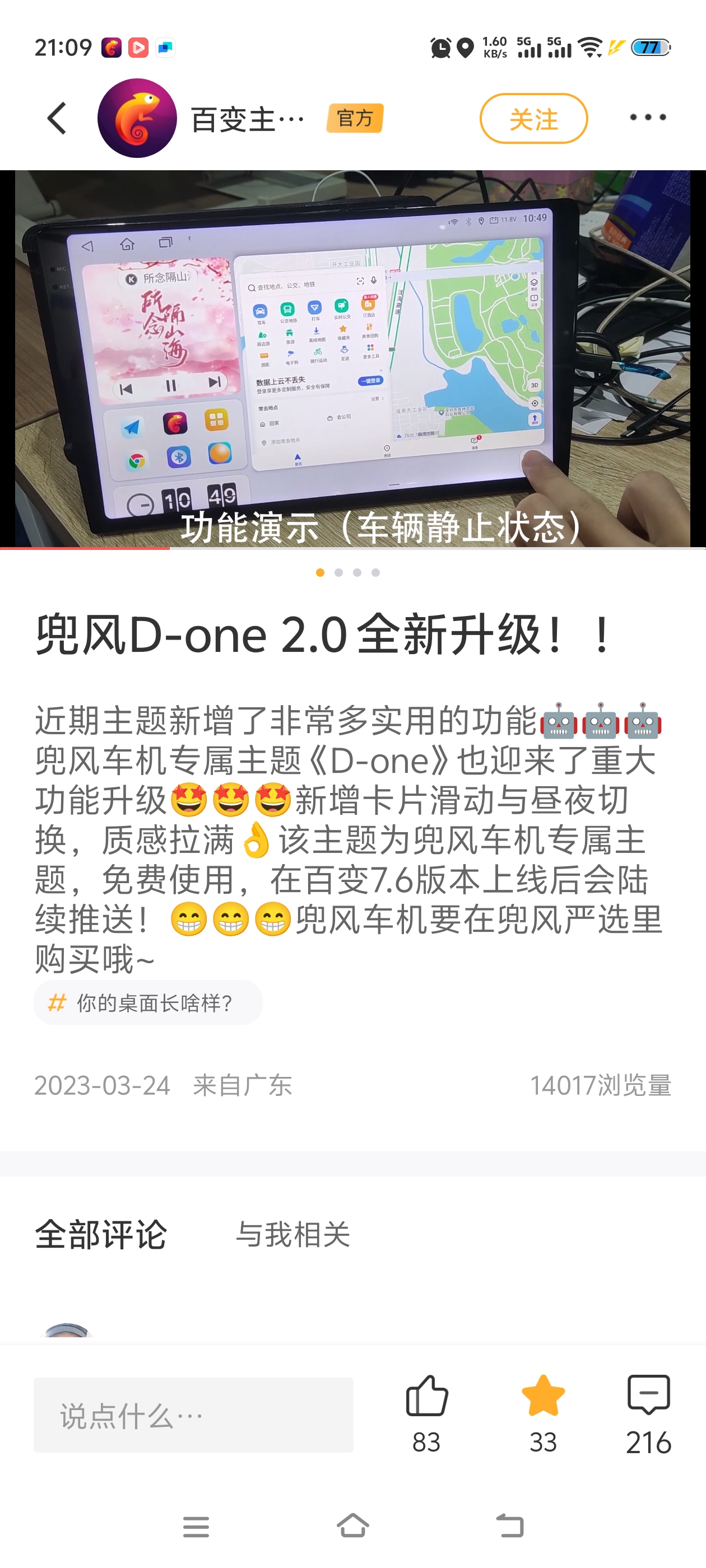
Task: Tap the system home button
Action: [352, 1526]
